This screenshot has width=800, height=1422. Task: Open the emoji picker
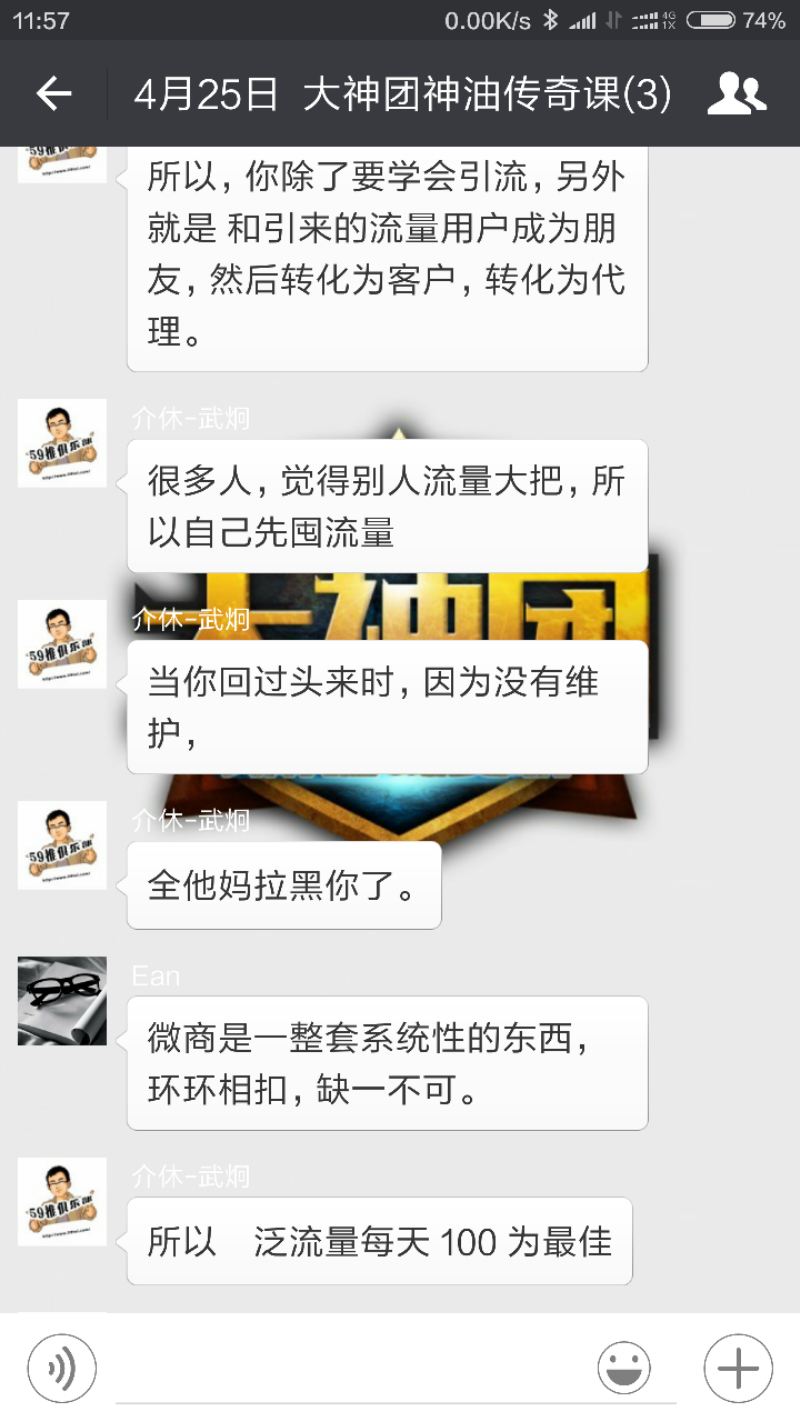pos(624,1368)
